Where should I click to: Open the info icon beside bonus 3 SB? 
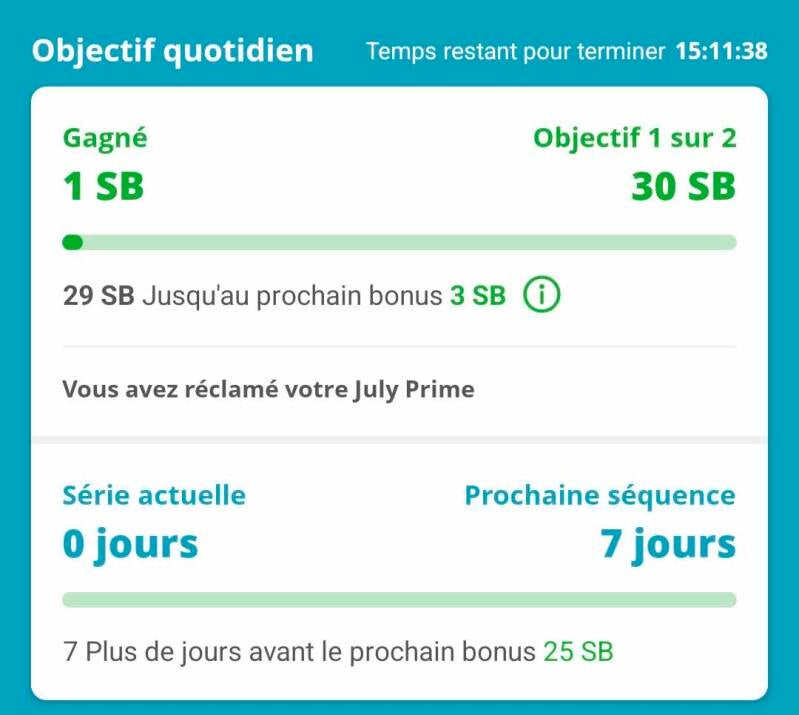tap(542, 296)
